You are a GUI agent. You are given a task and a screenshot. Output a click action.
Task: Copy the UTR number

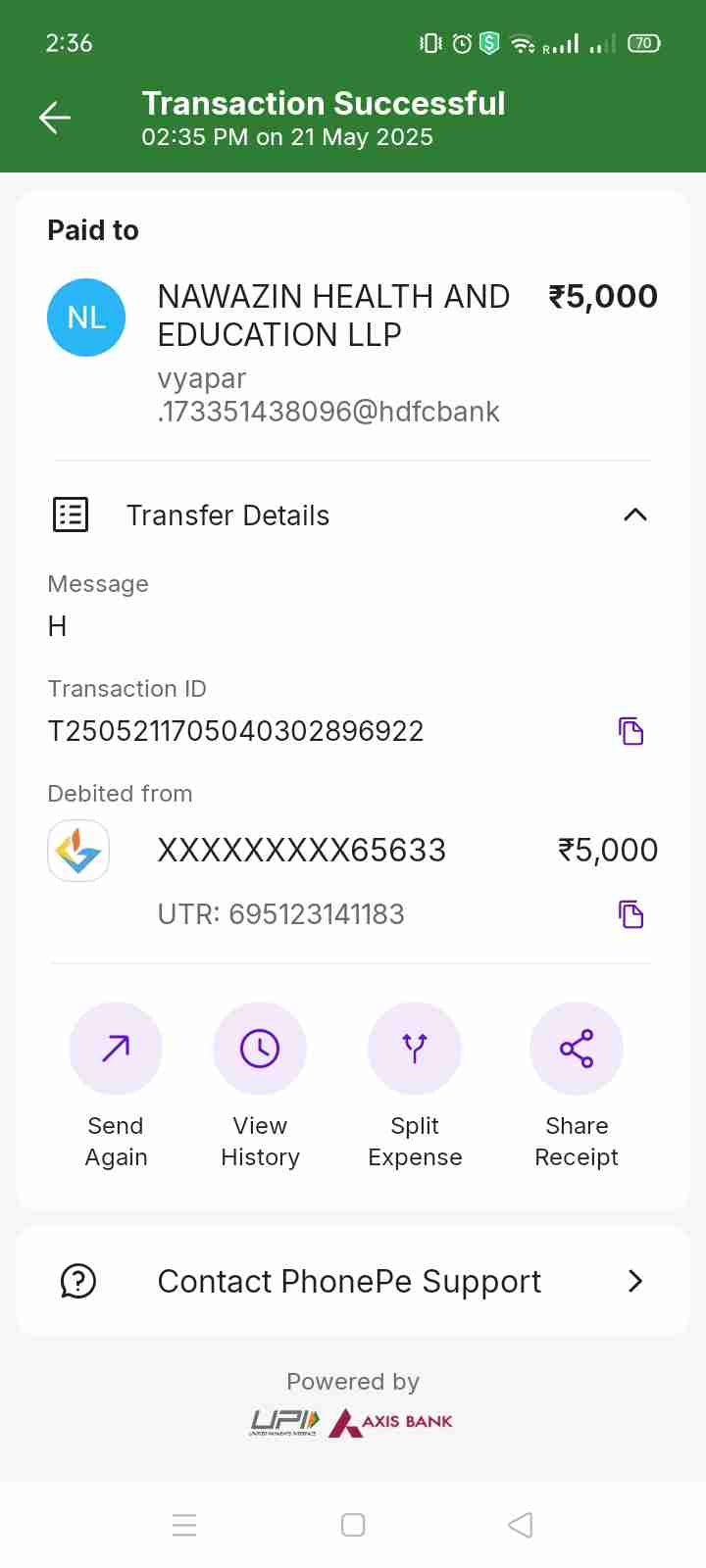(x=630, y=914)
